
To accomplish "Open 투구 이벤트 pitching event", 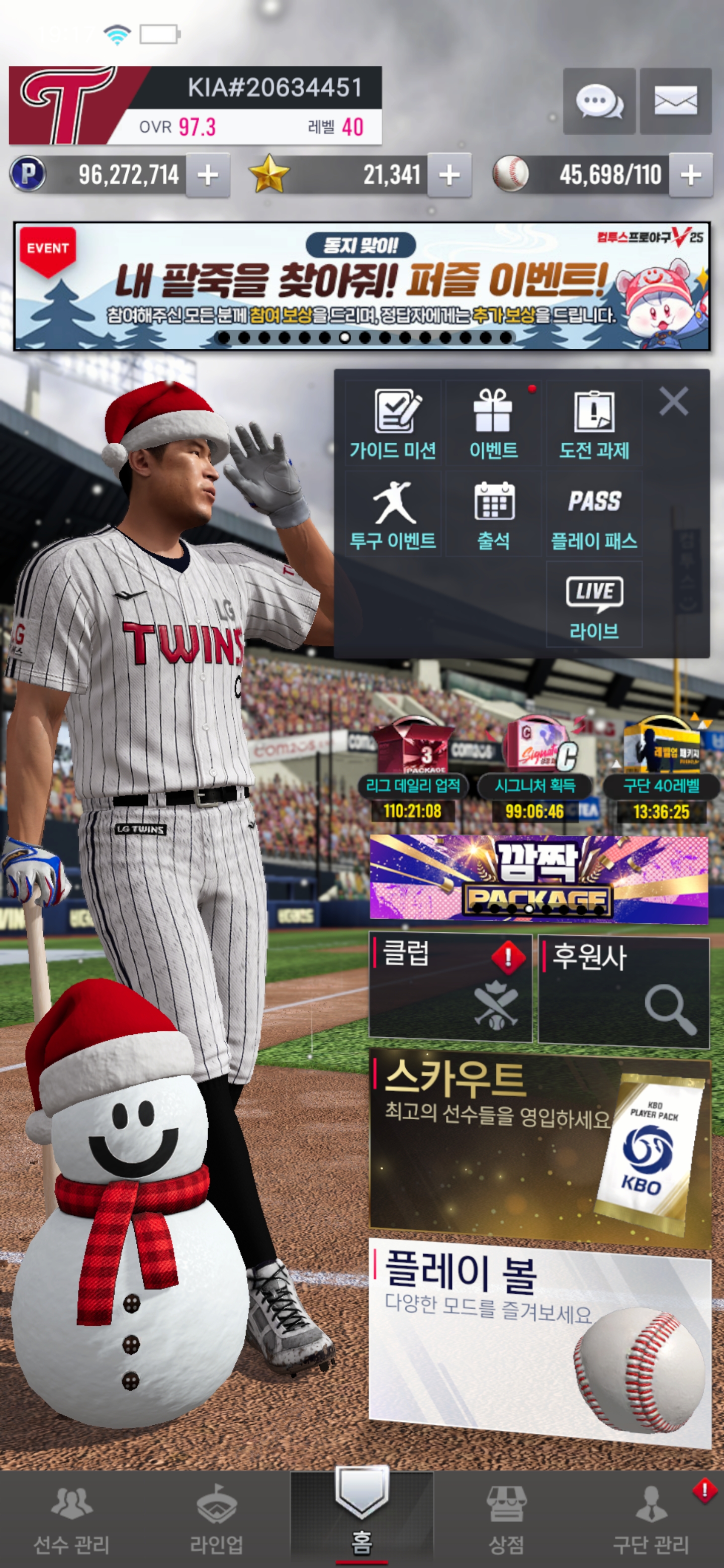I will point(393,514).
